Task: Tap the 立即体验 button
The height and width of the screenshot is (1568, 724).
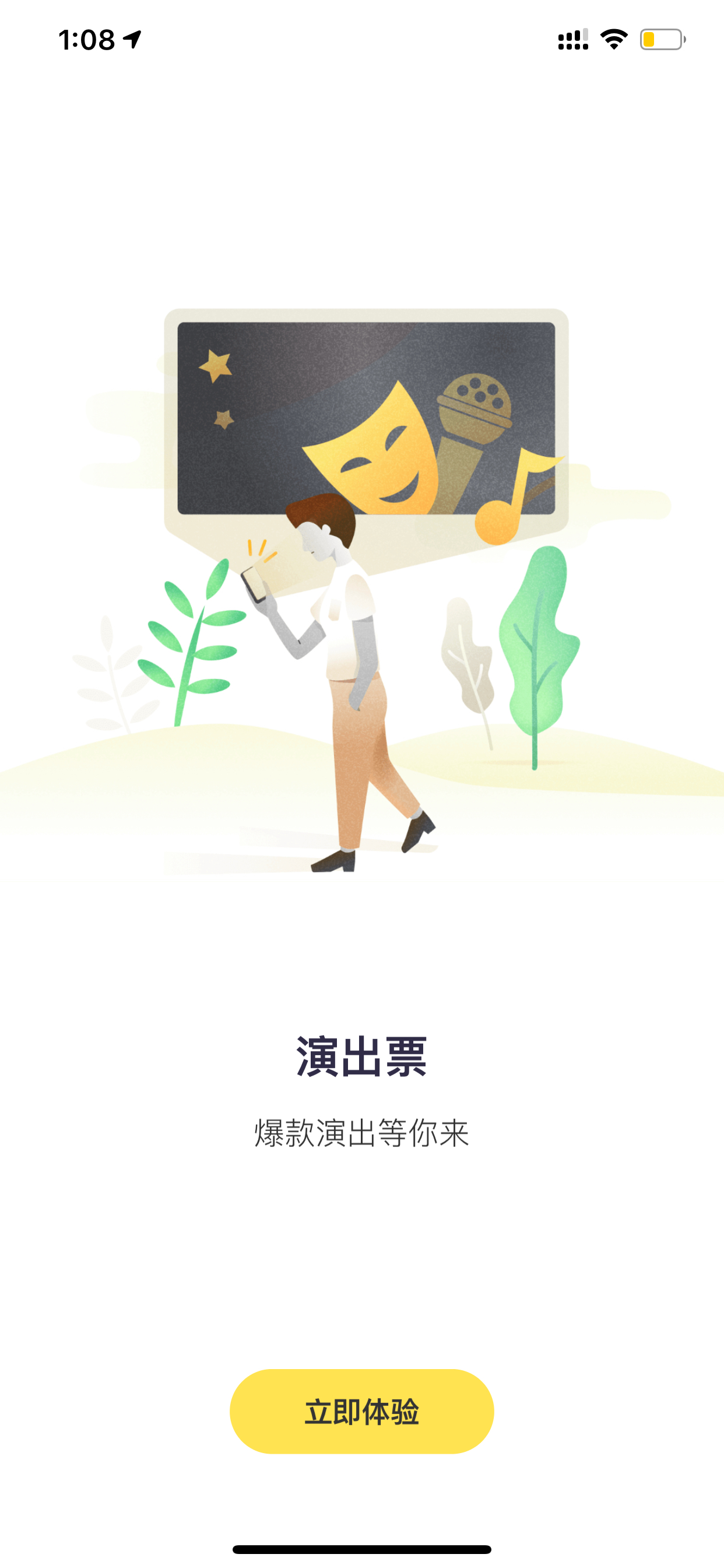Action: (x=361, y=1411)
